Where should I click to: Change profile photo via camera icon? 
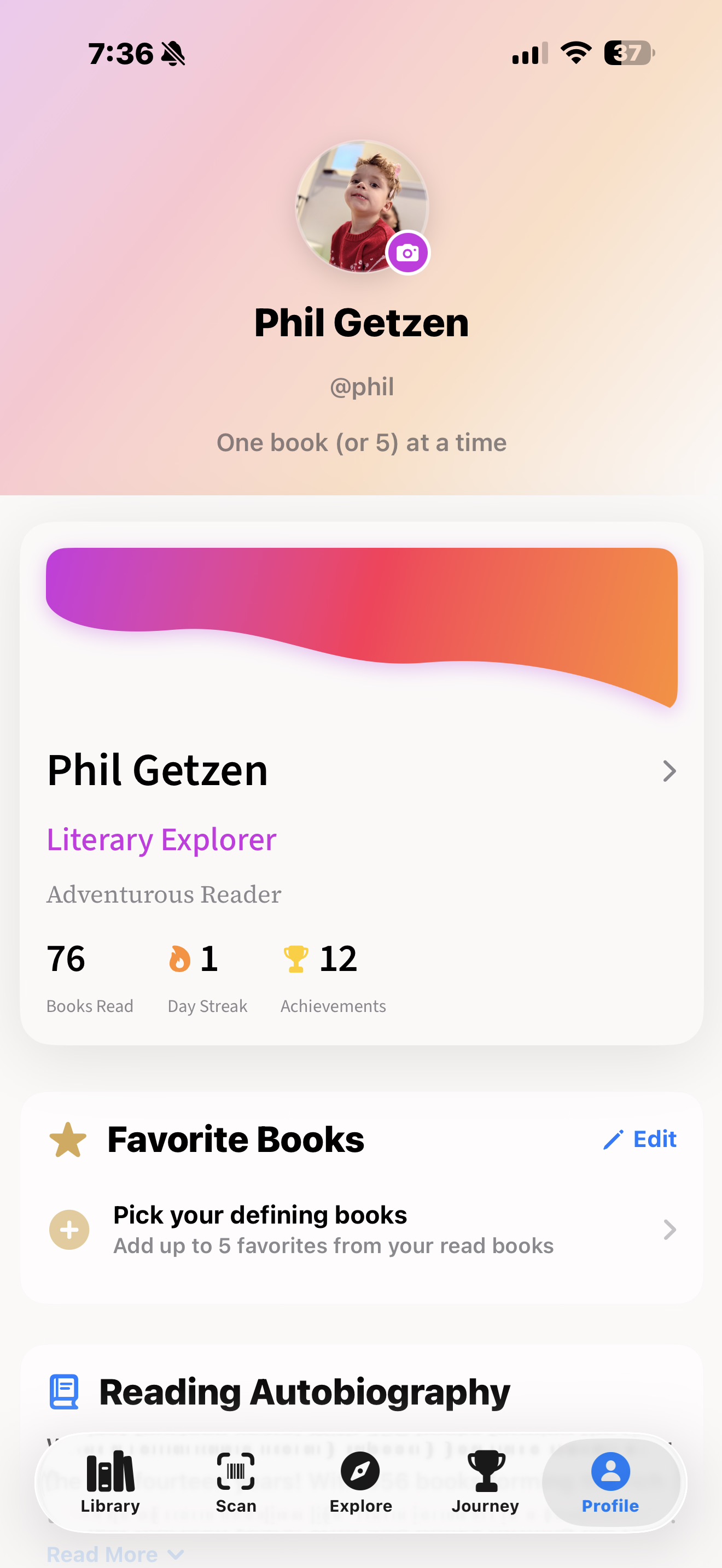click(407, 253)
